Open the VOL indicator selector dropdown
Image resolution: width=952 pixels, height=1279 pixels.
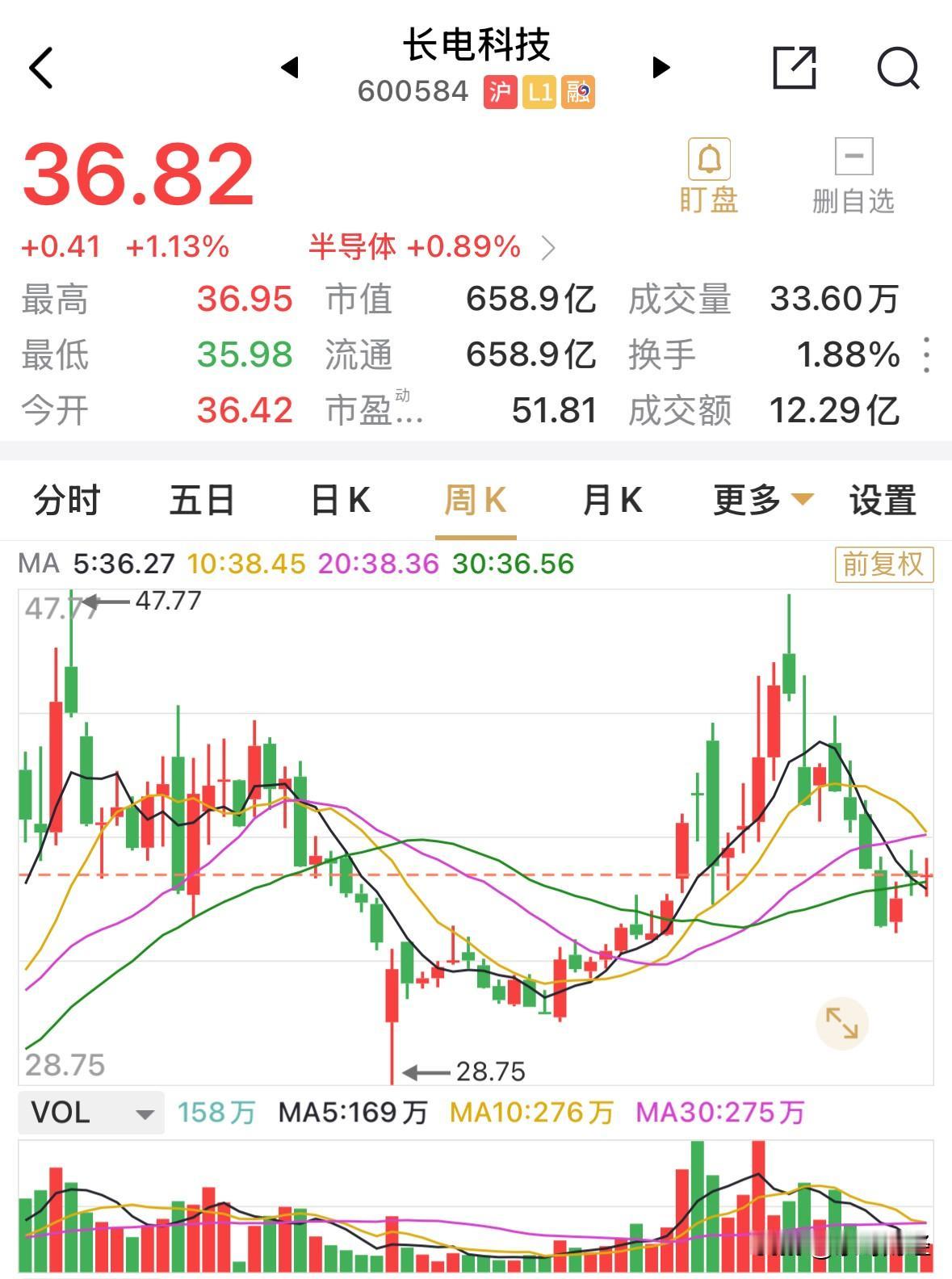click(x=90, y=1112)
